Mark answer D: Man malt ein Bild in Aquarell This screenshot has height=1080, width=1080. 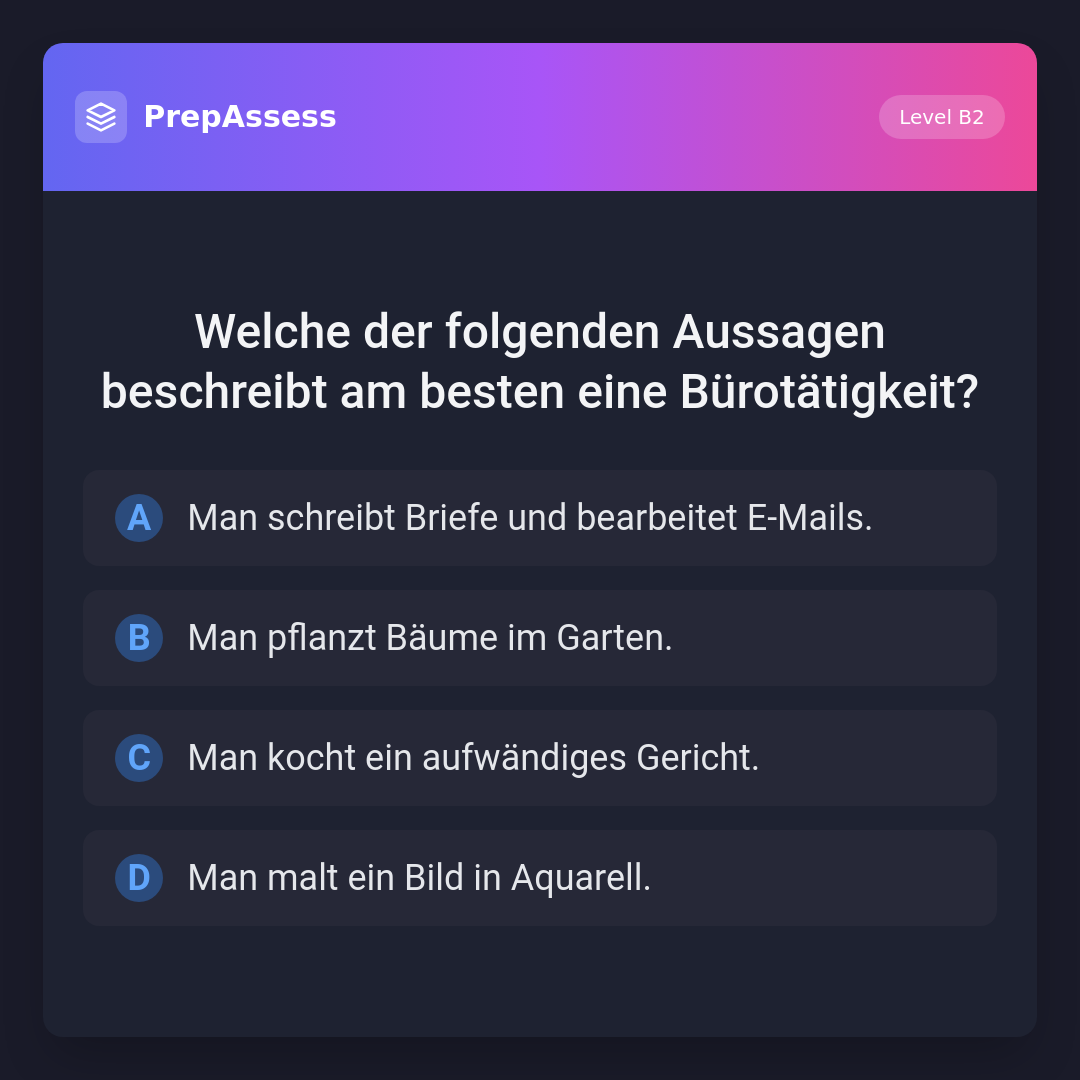coord(540,878)
